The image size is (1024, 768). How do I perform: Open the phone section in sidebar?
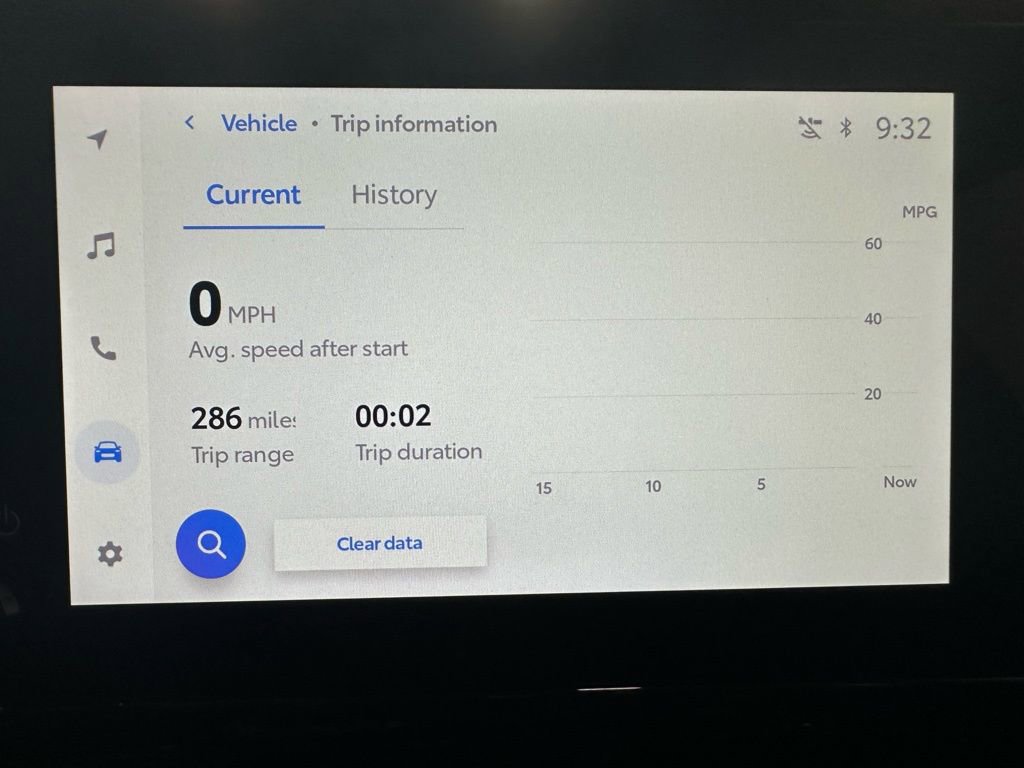click(x=103, y=348)
